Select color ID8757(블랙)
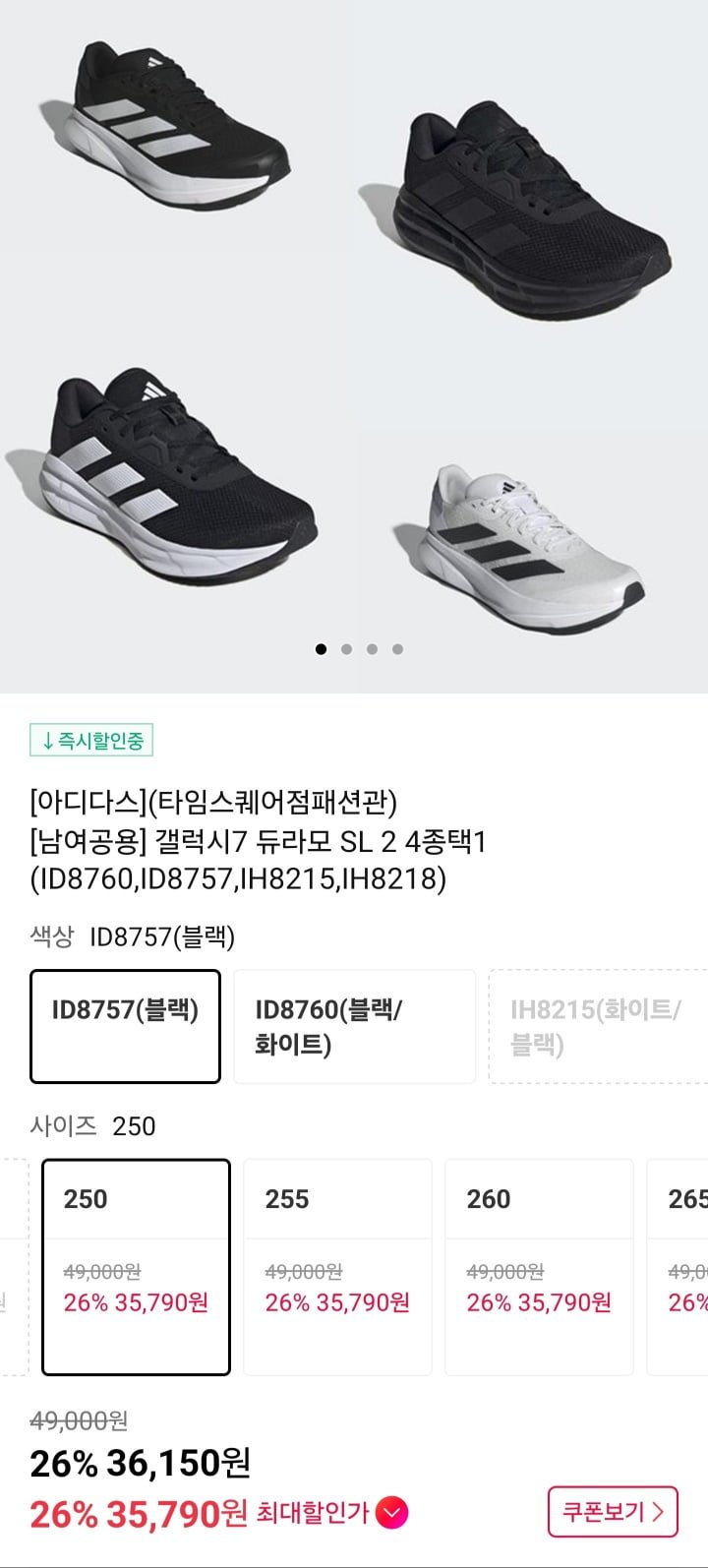The height and width of the screenshot is (1568, 708). point(125,1026)
